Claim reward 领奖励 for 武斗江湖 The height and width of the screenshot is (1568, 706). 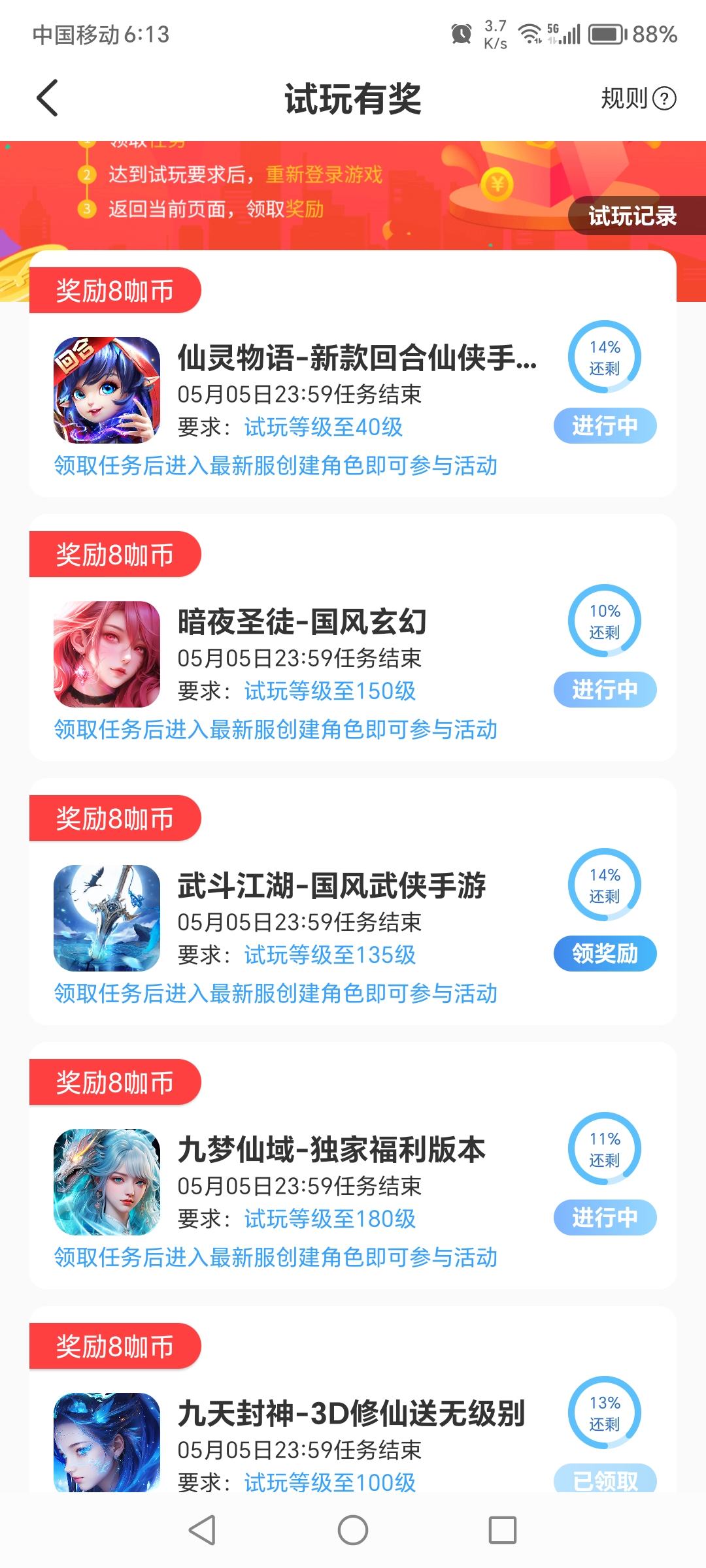point(605,954)
